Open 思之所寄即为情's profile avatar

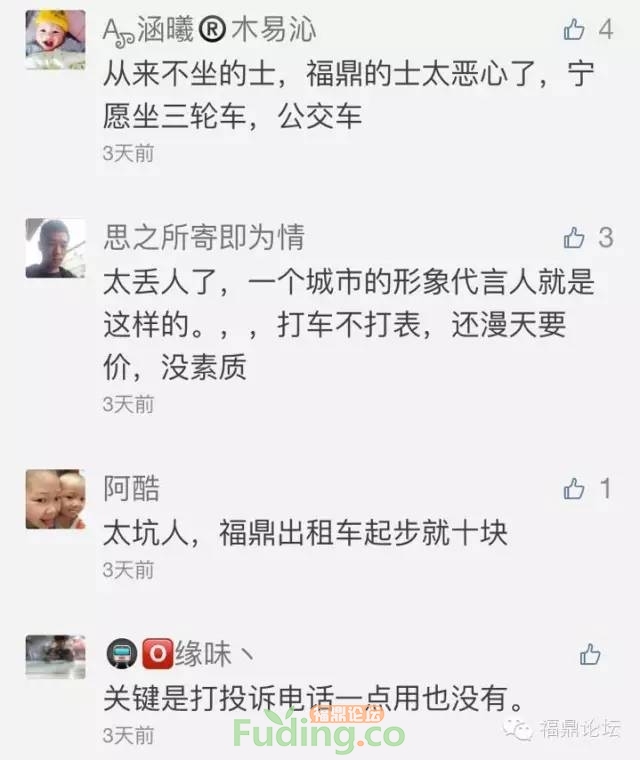click(x=55, y=247)
